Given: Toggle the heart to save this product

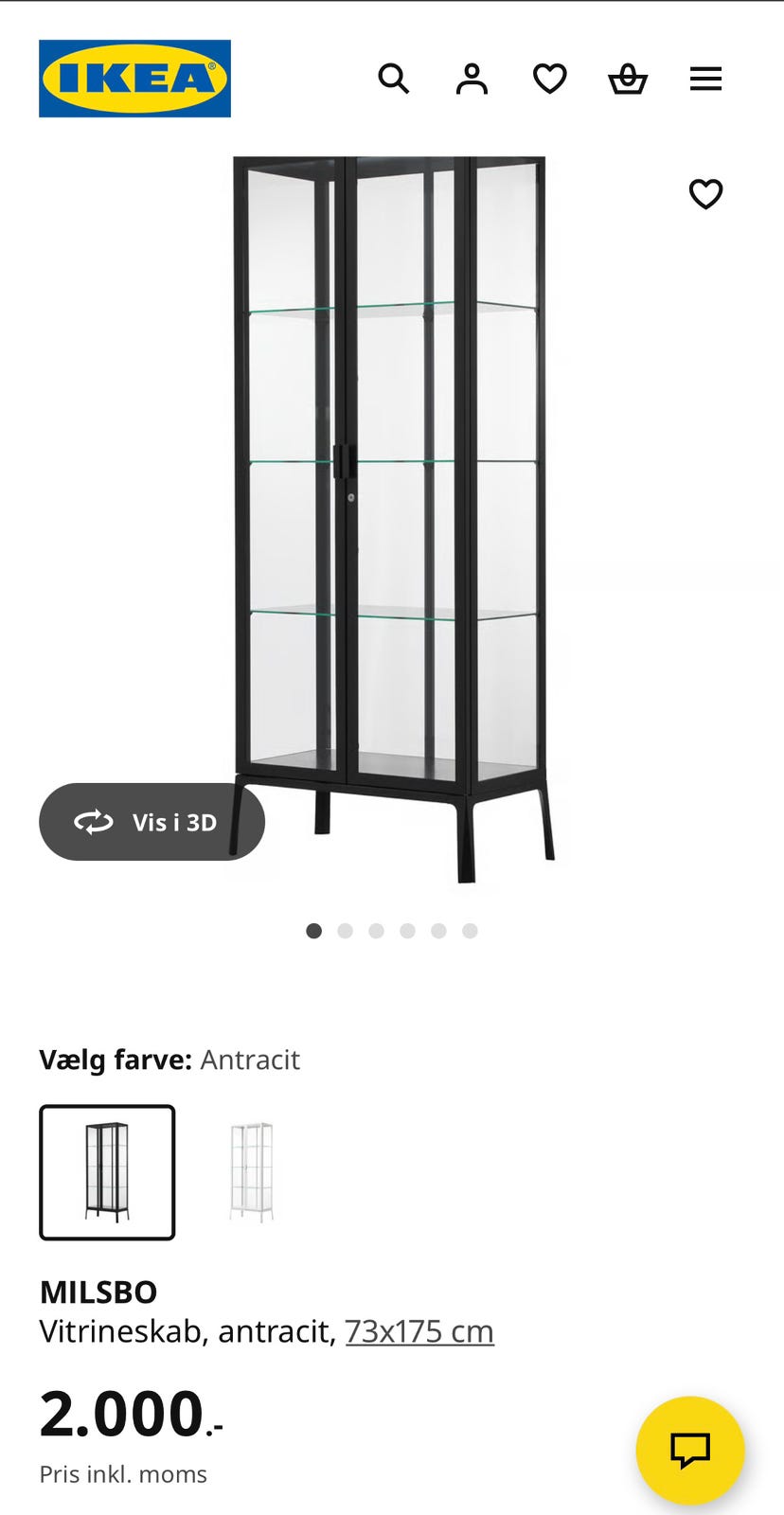Looking at the screenshot, I should click(704, 194).
